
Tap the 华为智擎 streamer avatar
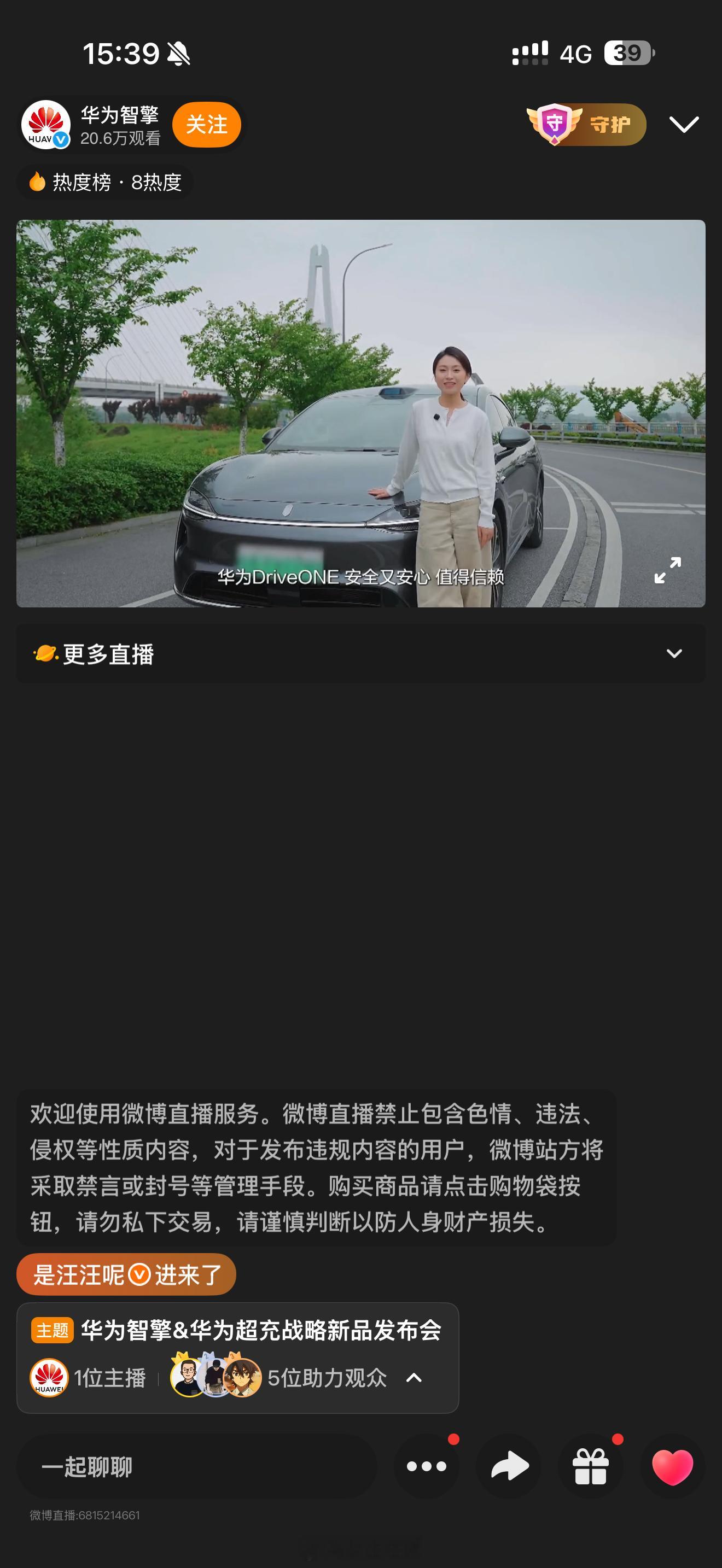(48, 124)
